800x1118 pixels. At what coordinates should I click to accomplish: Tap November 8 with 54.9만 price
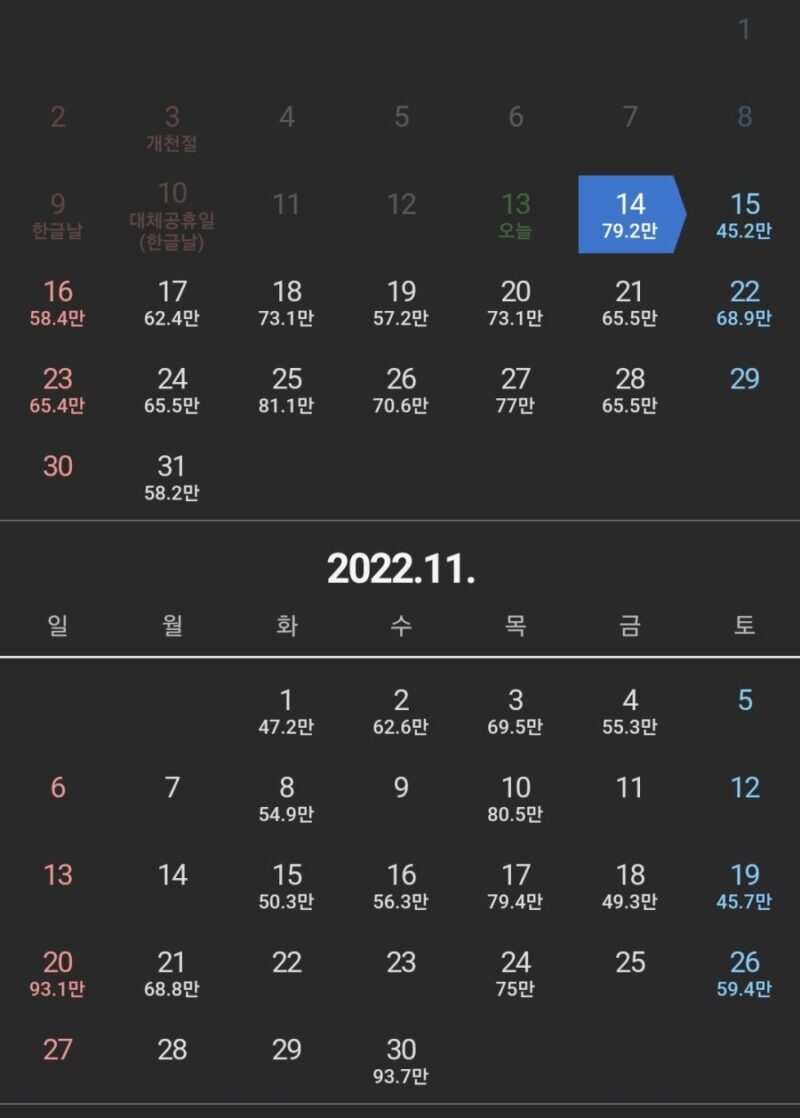pos(287,797)
